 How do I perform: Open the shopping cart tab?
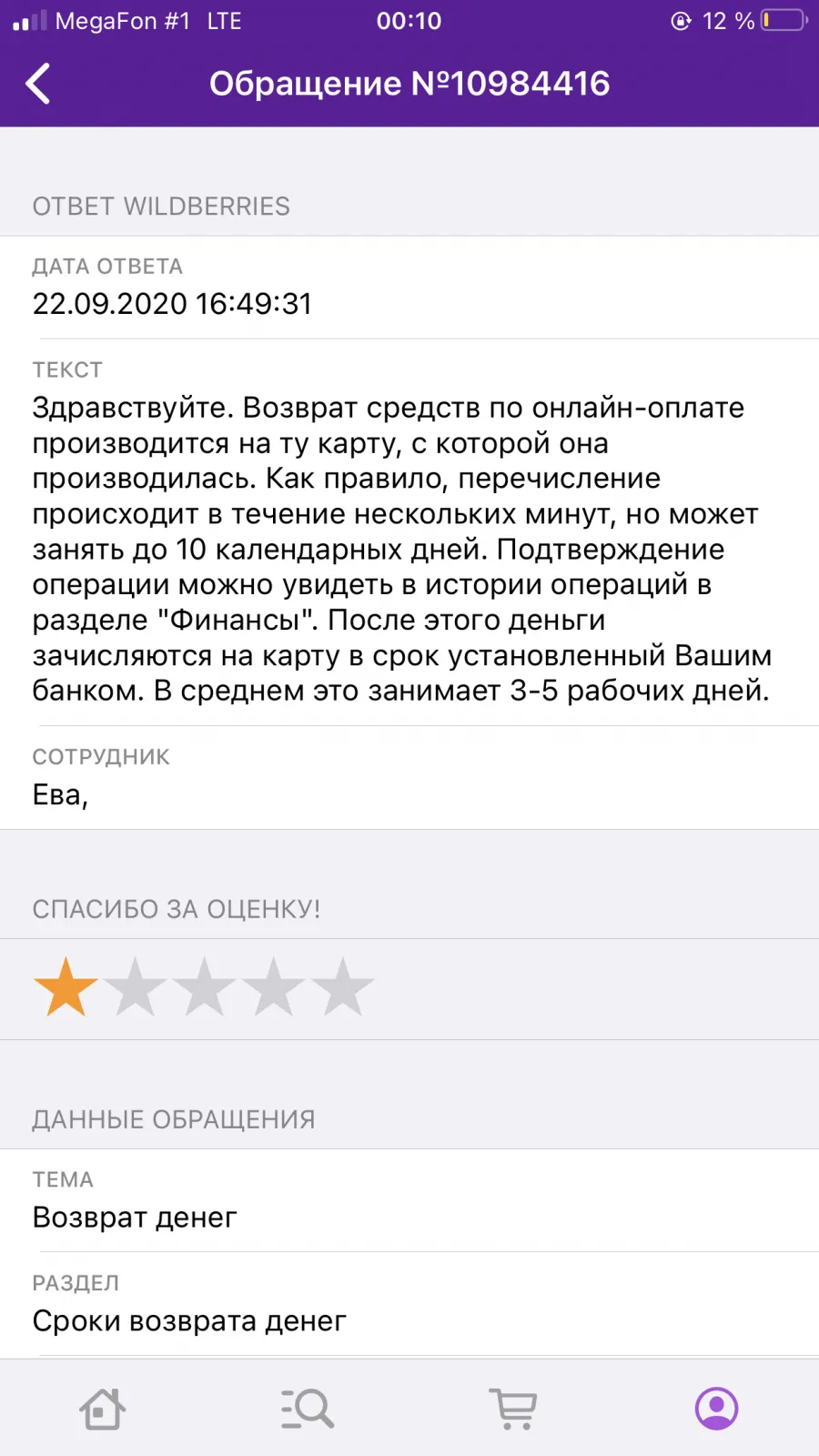(513, 1409)
